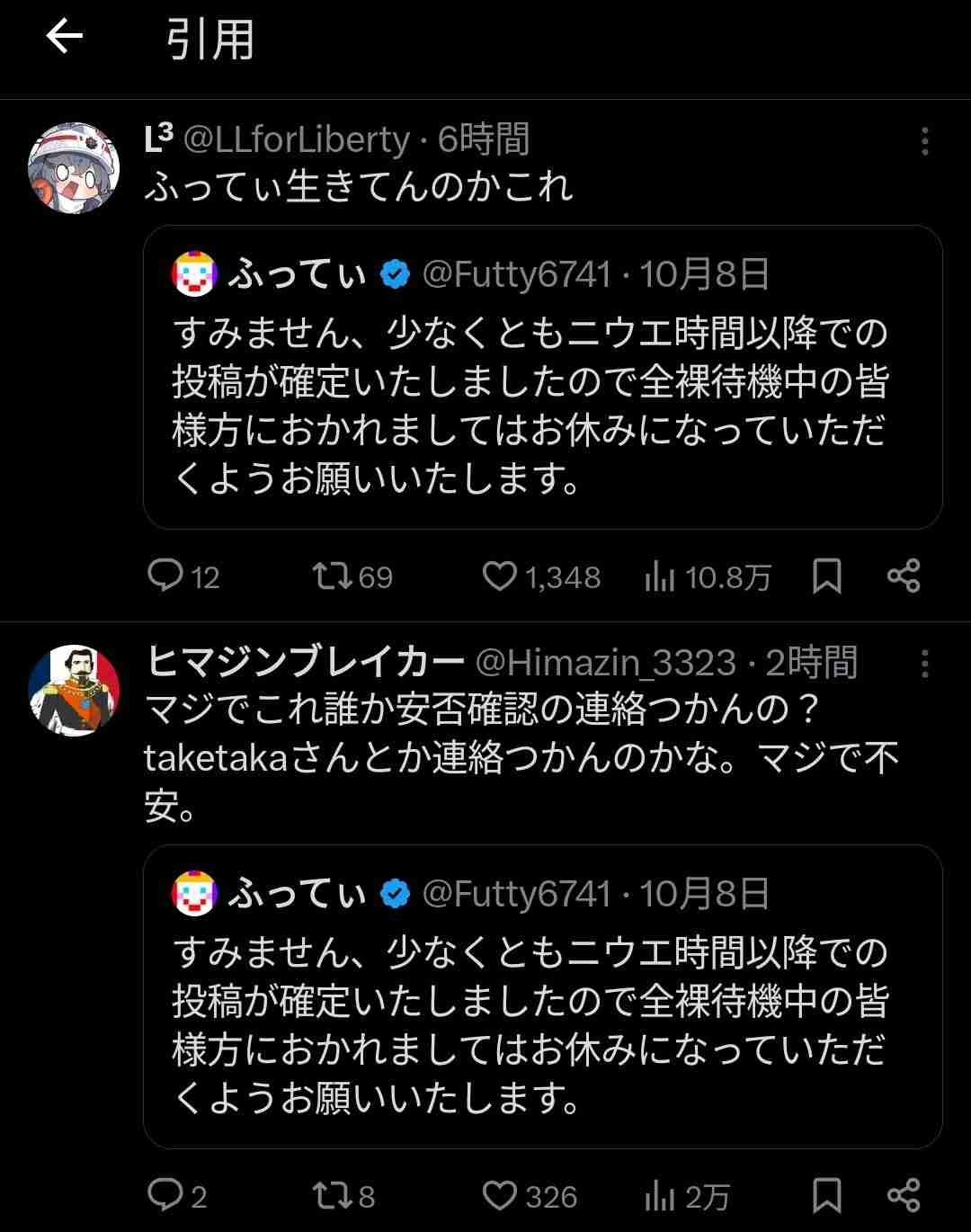Reply to LLforLiberty's post
Screen dimensions: 971x1232
coord(165,576)
